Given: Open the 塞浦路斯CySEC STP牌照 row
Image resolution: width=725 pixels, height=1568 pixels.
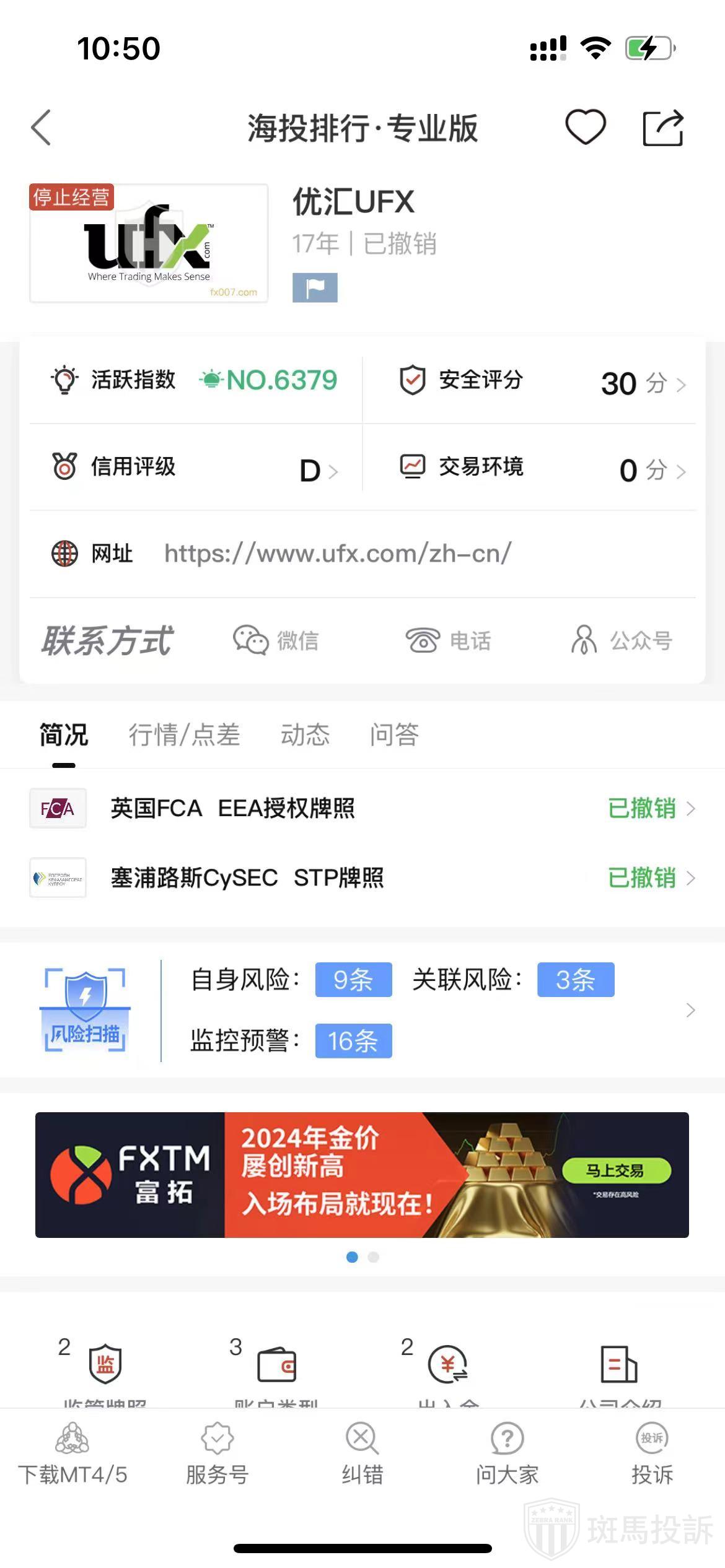Looking at the screenshot, I should click(362, 878).
